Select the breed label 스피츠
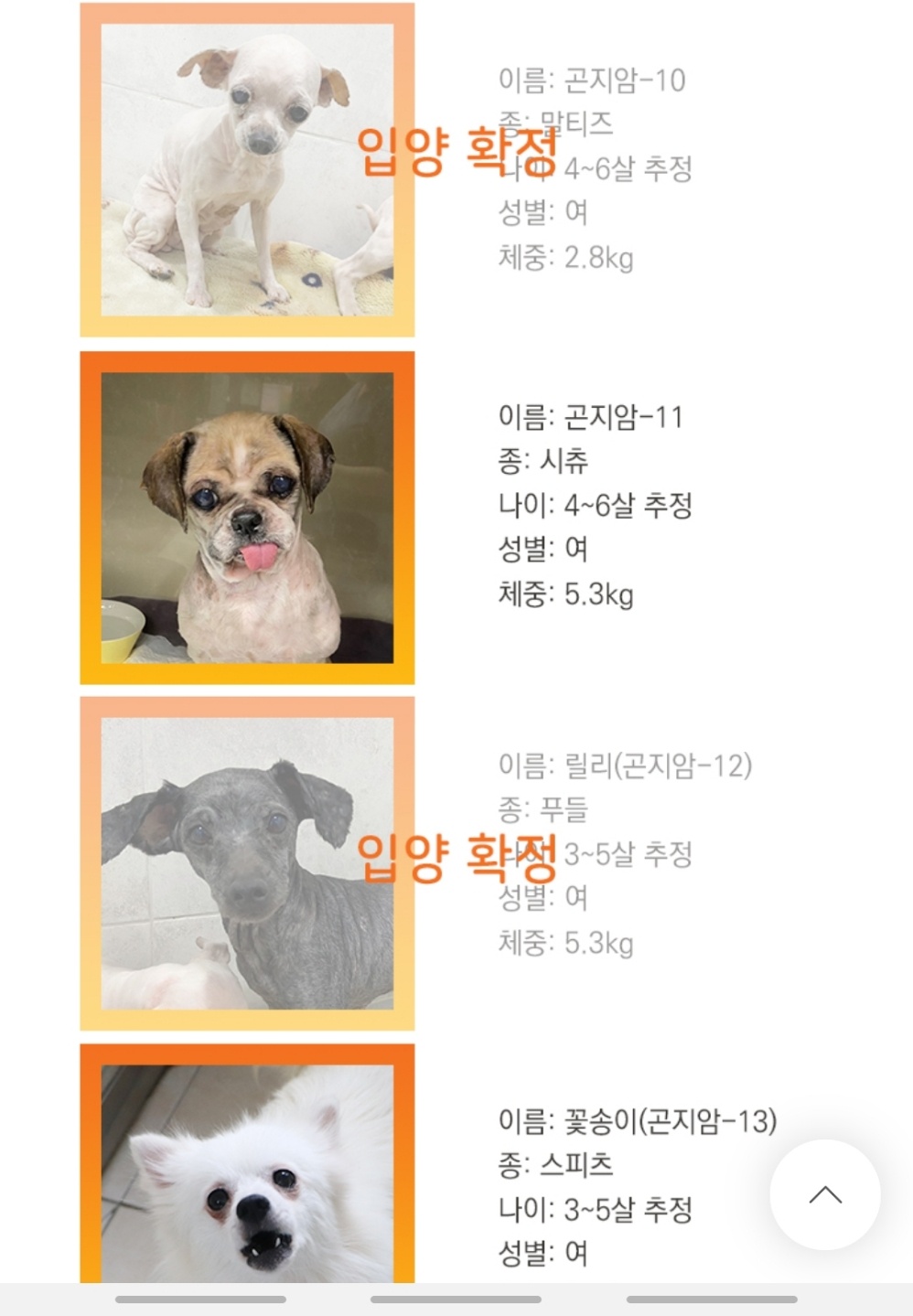913x1316 pixels. click(560, 1162)
